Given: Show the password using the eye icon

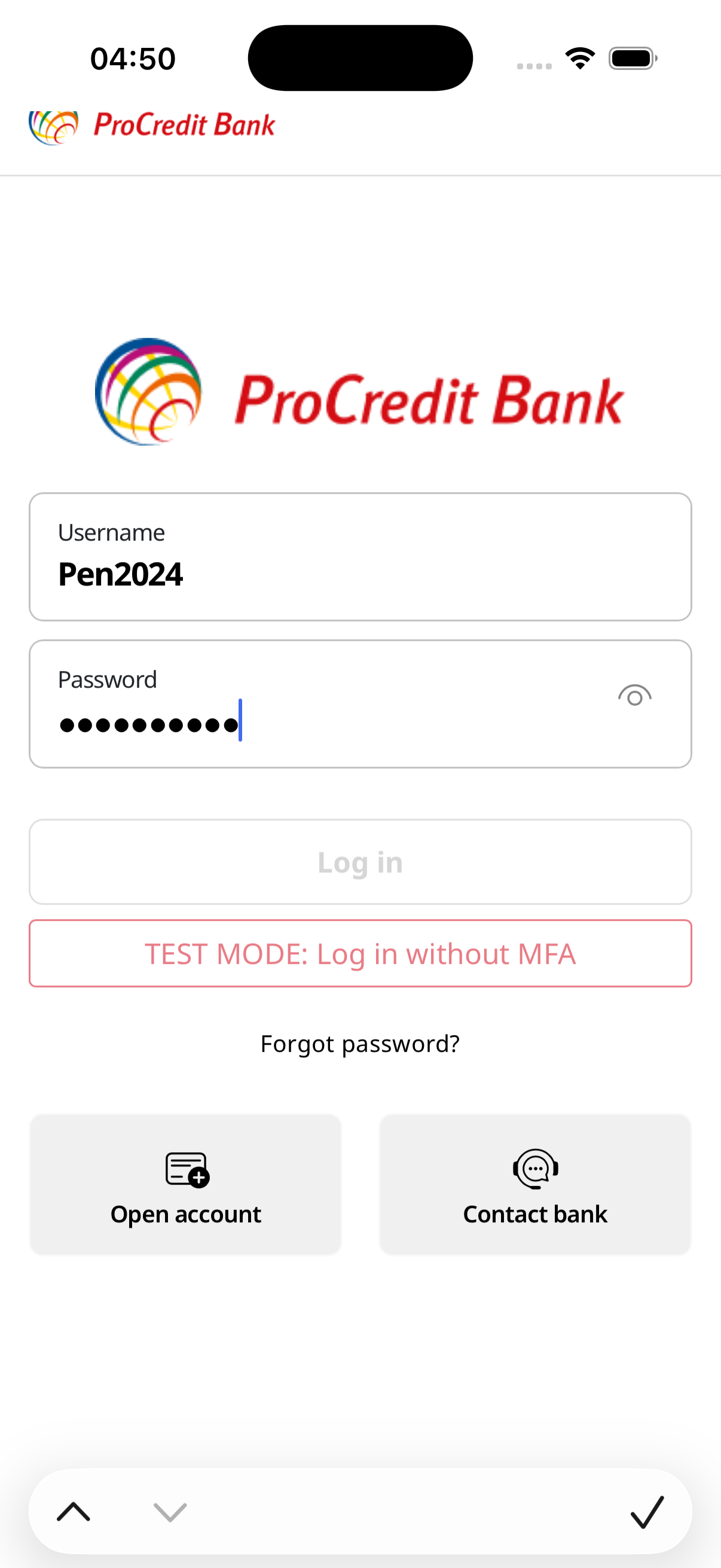Looking at the screenshot, I should (x=634, y=695).
